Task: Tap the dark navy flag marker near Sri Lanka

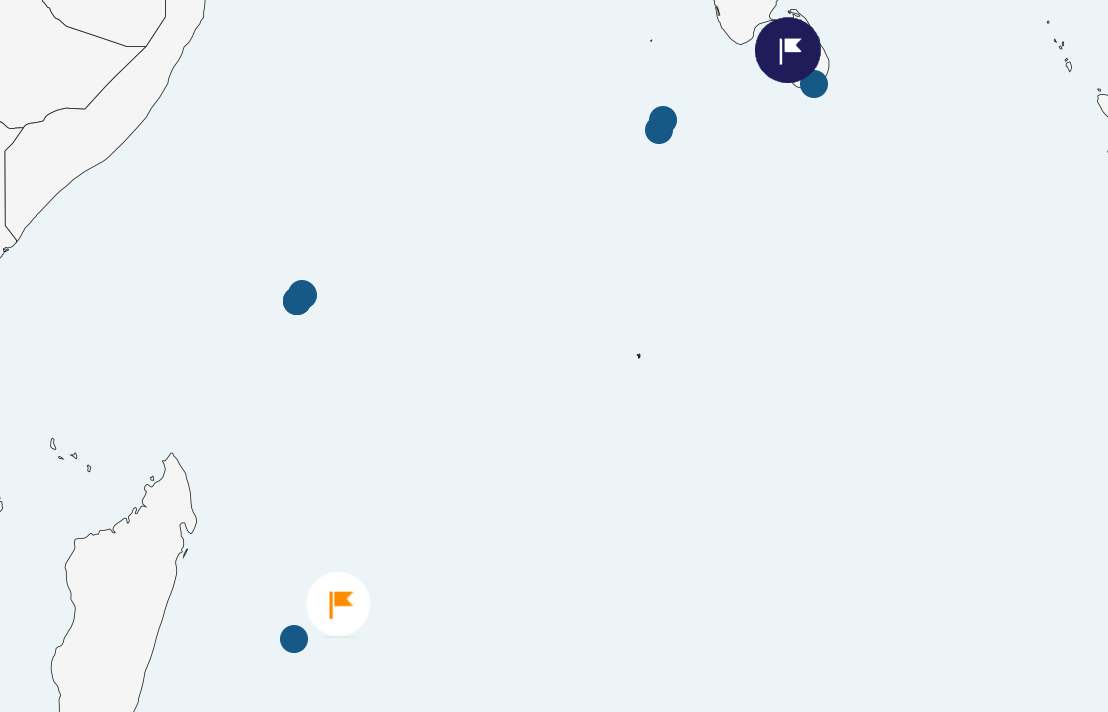Action: [788, 50]
